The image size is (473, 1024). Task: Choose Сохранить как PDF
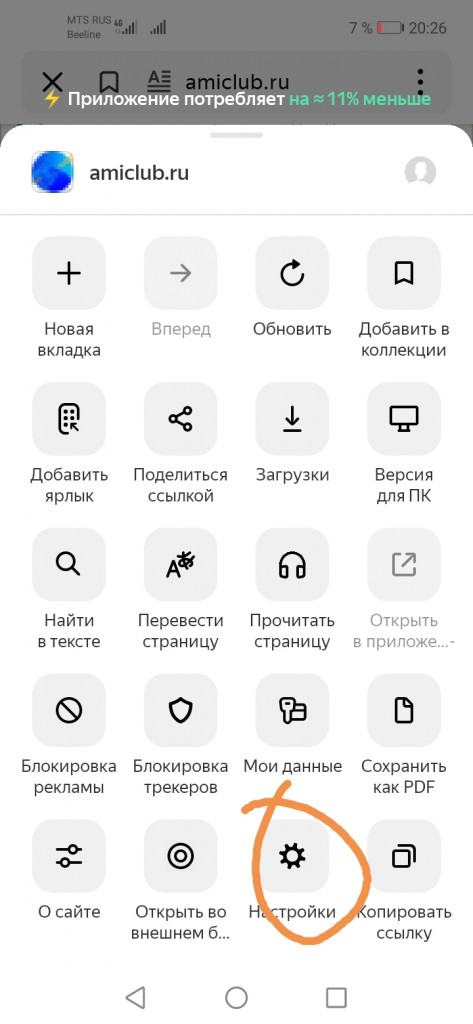[404, 710]
